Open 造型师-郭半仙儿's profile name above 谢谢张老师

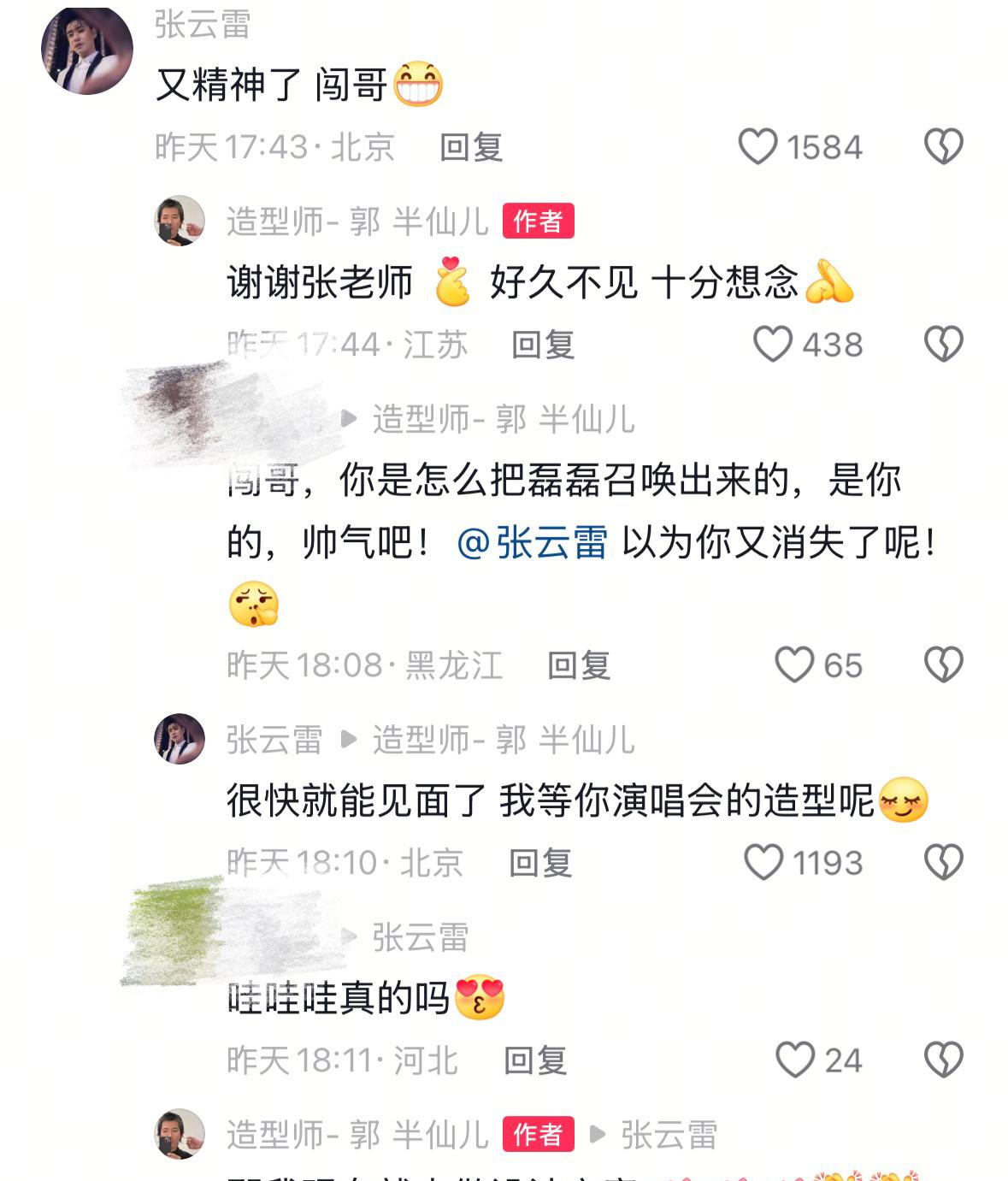click(357, 222)
